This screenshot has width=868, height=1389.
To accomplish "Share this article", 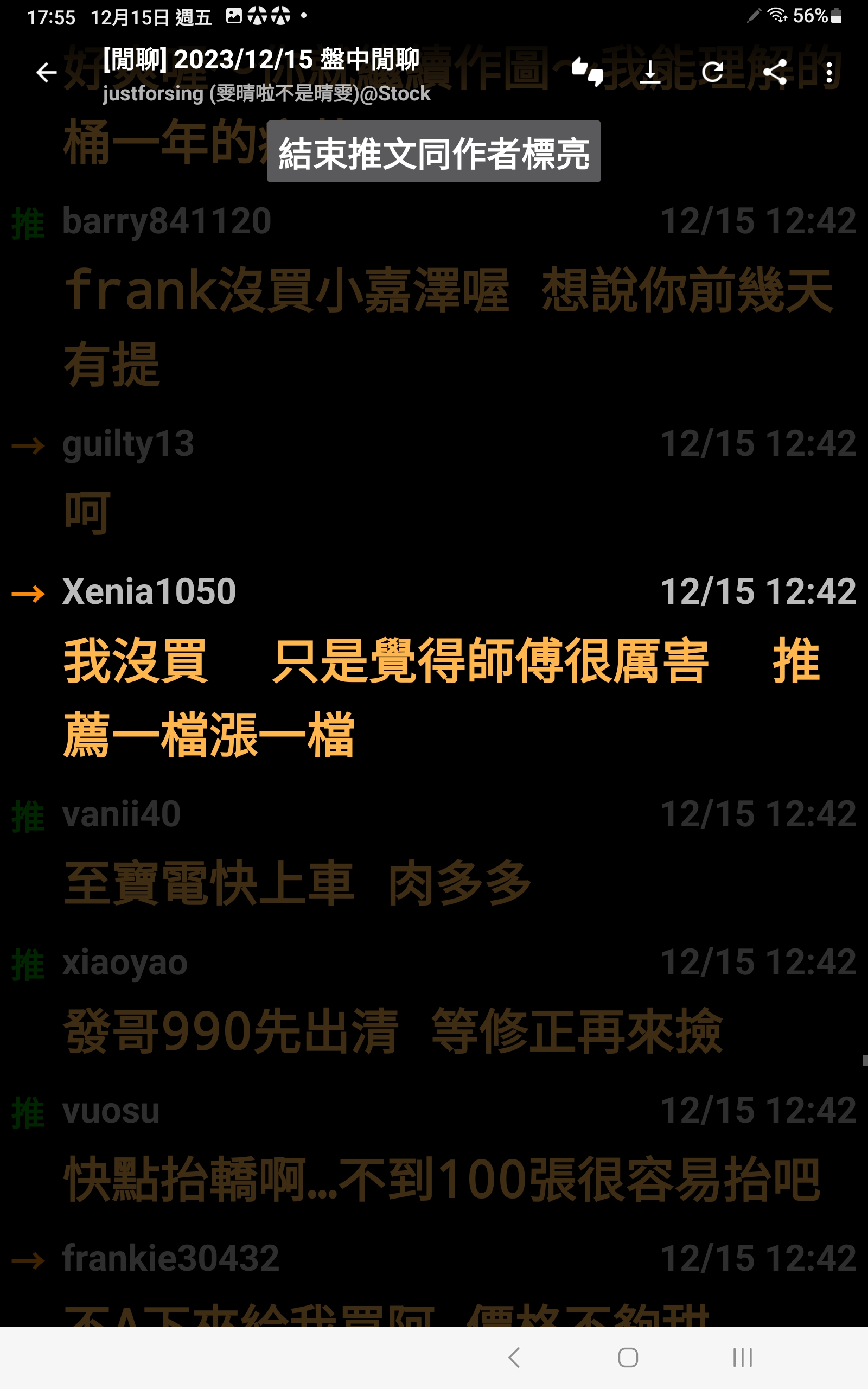I will pos(775,73).
